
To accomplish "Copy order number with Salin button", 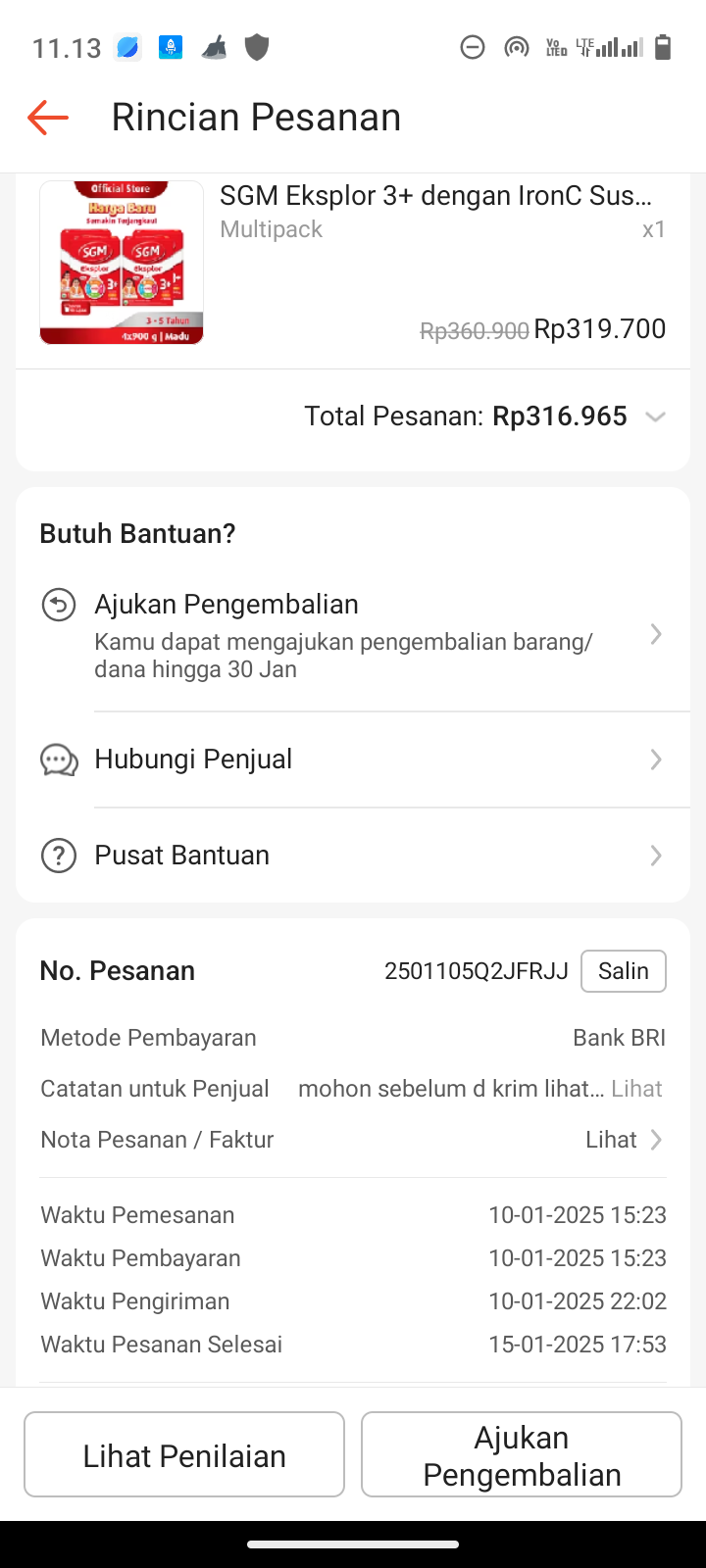I will tap(623, 971).
